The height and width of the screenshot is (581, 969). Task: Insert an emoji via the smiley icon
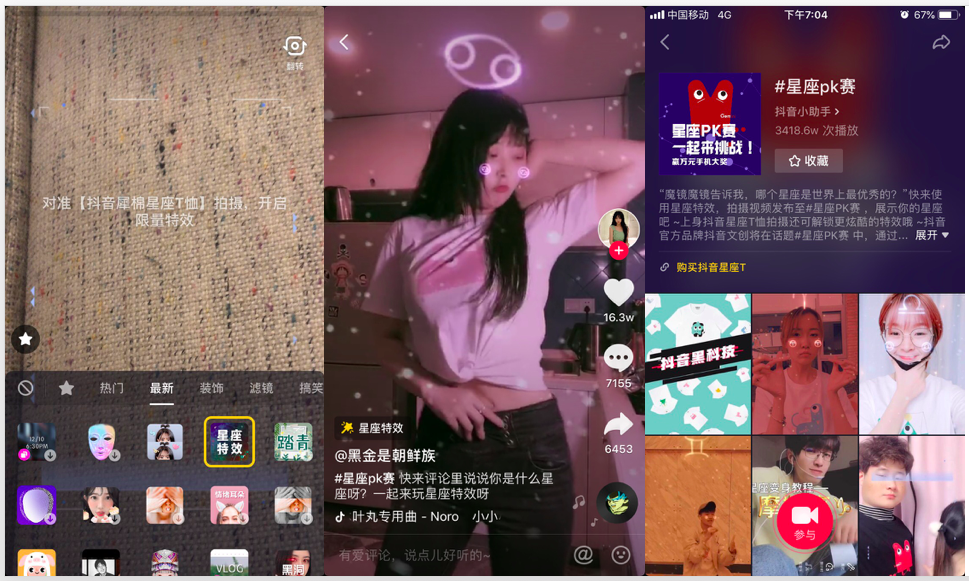click(x=621, y=554)
